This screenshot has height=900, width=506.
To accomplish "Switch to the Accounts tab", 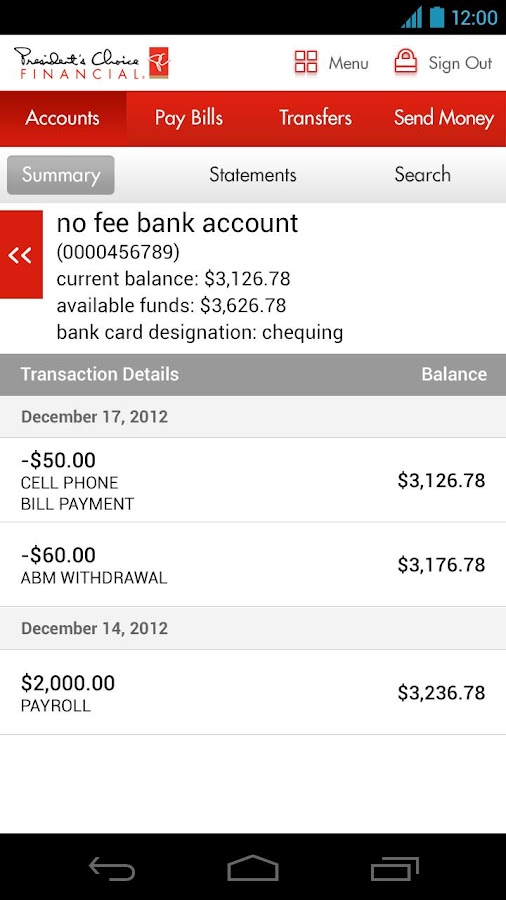I will 63,118.
